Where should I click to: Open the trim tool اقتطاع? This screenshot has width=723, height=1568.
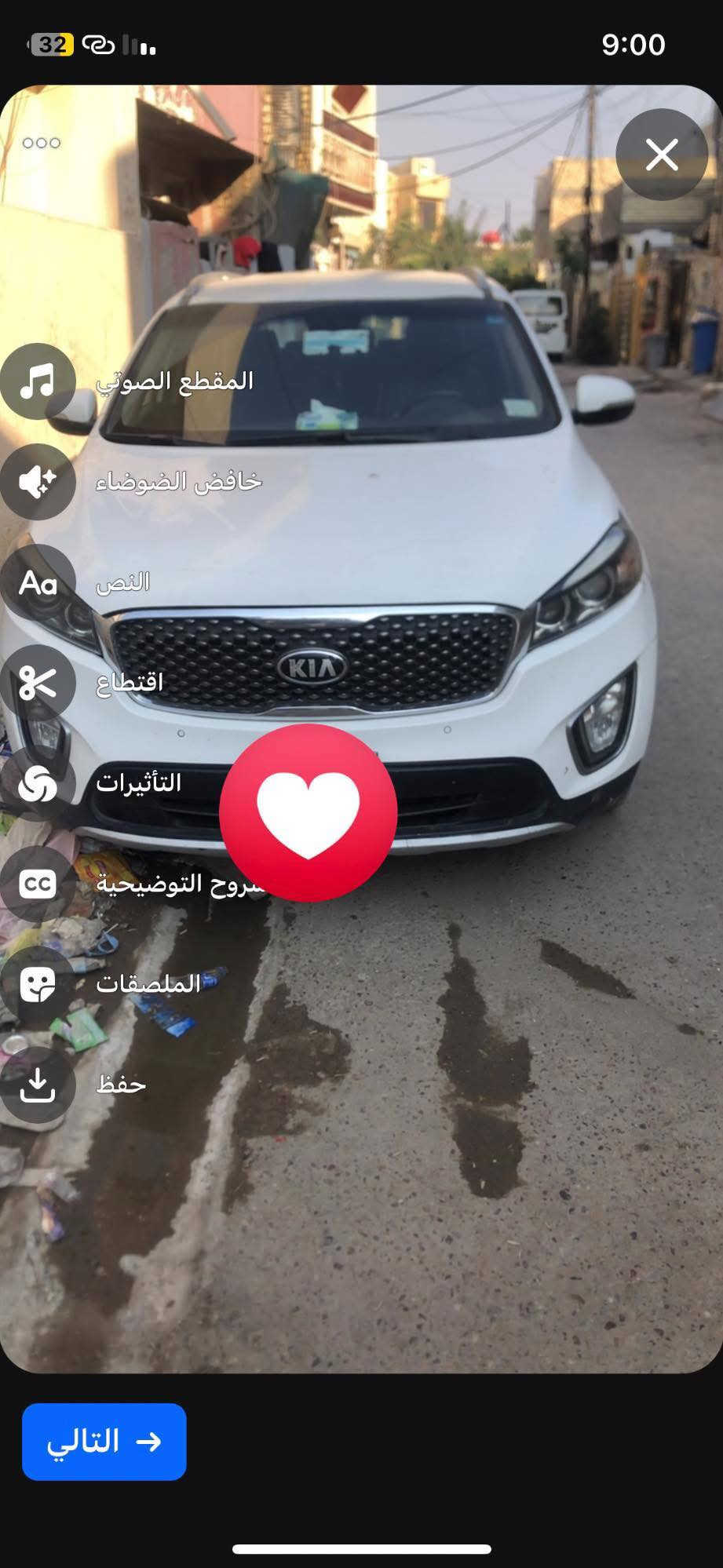(38, 683)
